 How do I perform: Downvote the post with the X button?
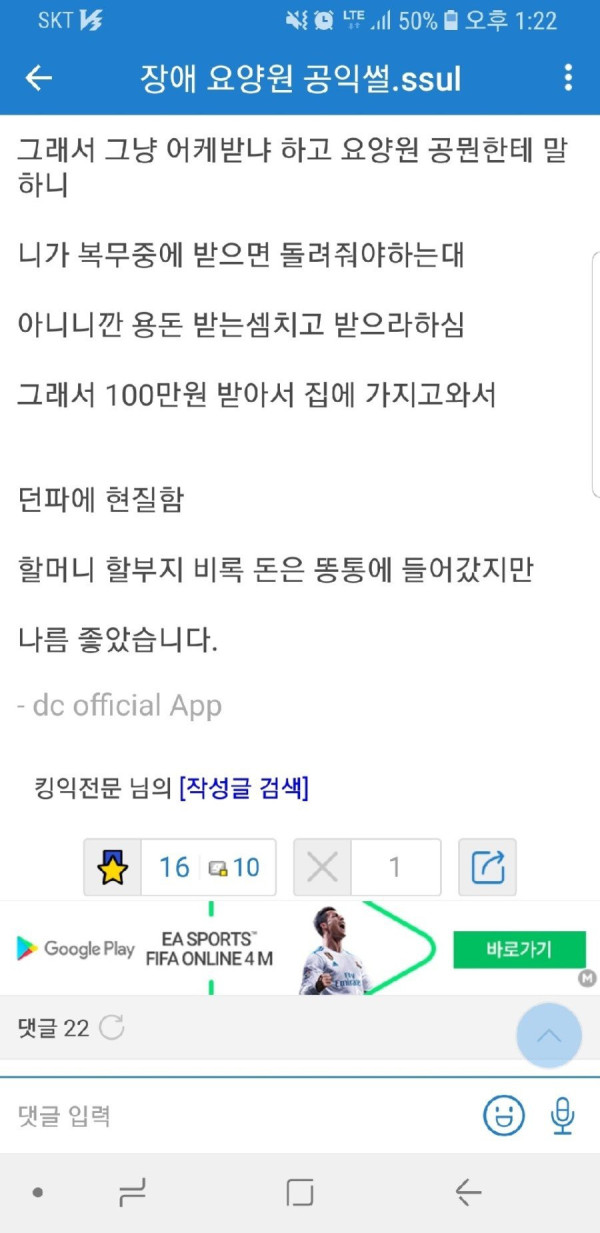[x=322, y=867]
